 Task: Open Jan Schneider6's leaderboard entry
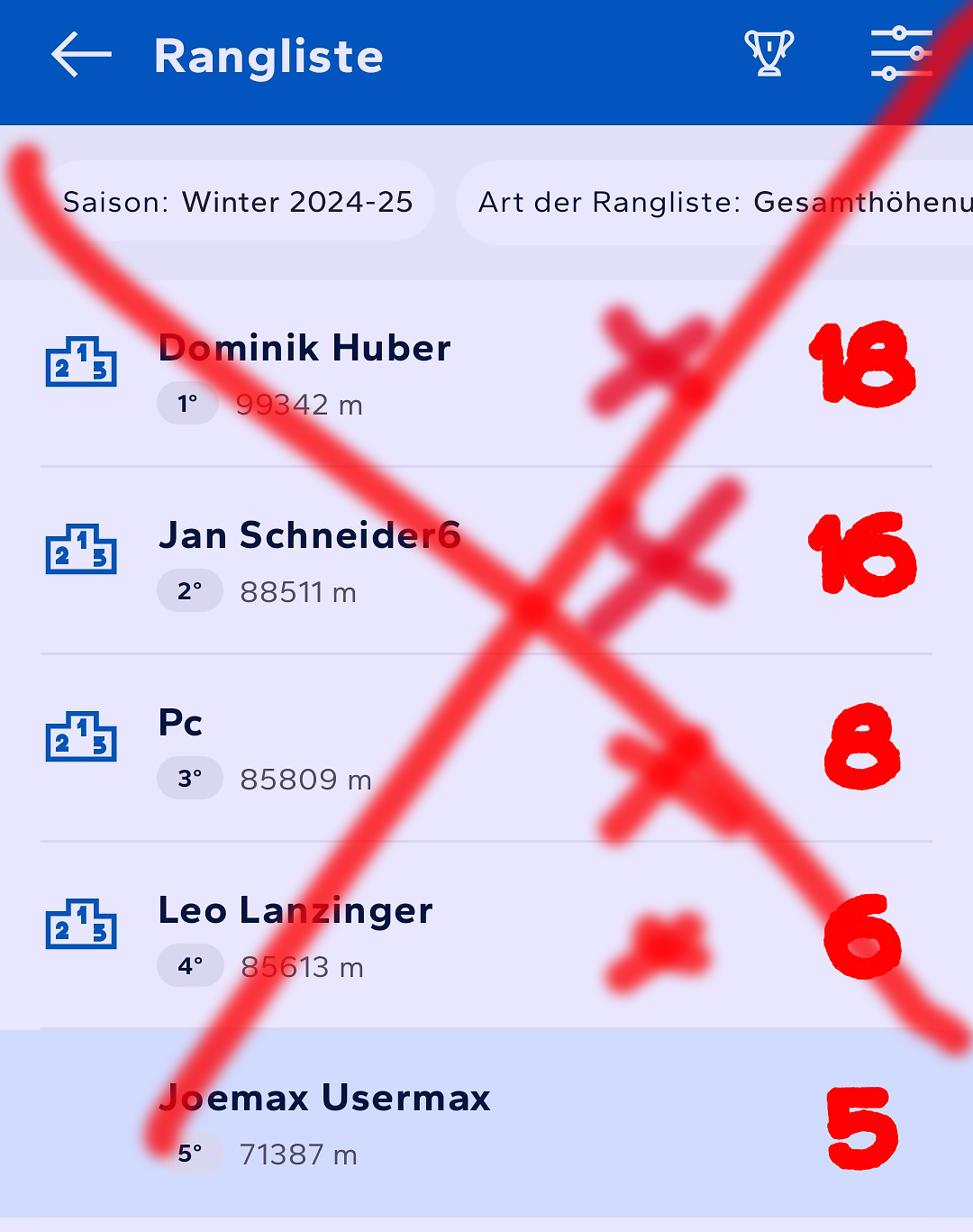(309, 561)
